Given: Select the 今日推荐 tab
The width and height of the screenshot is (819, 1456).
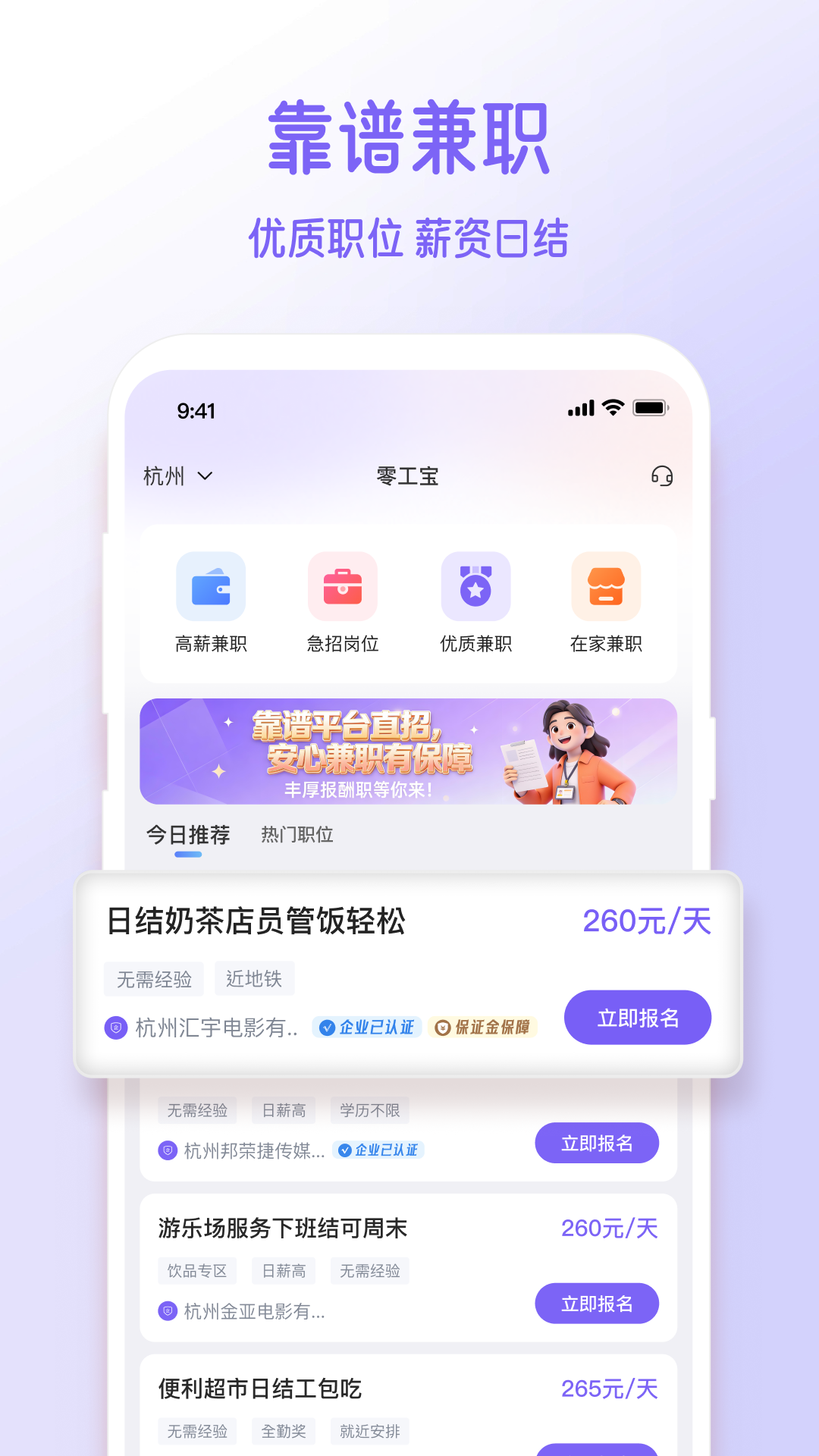Looking at the screenshot, I should (188, 834).
